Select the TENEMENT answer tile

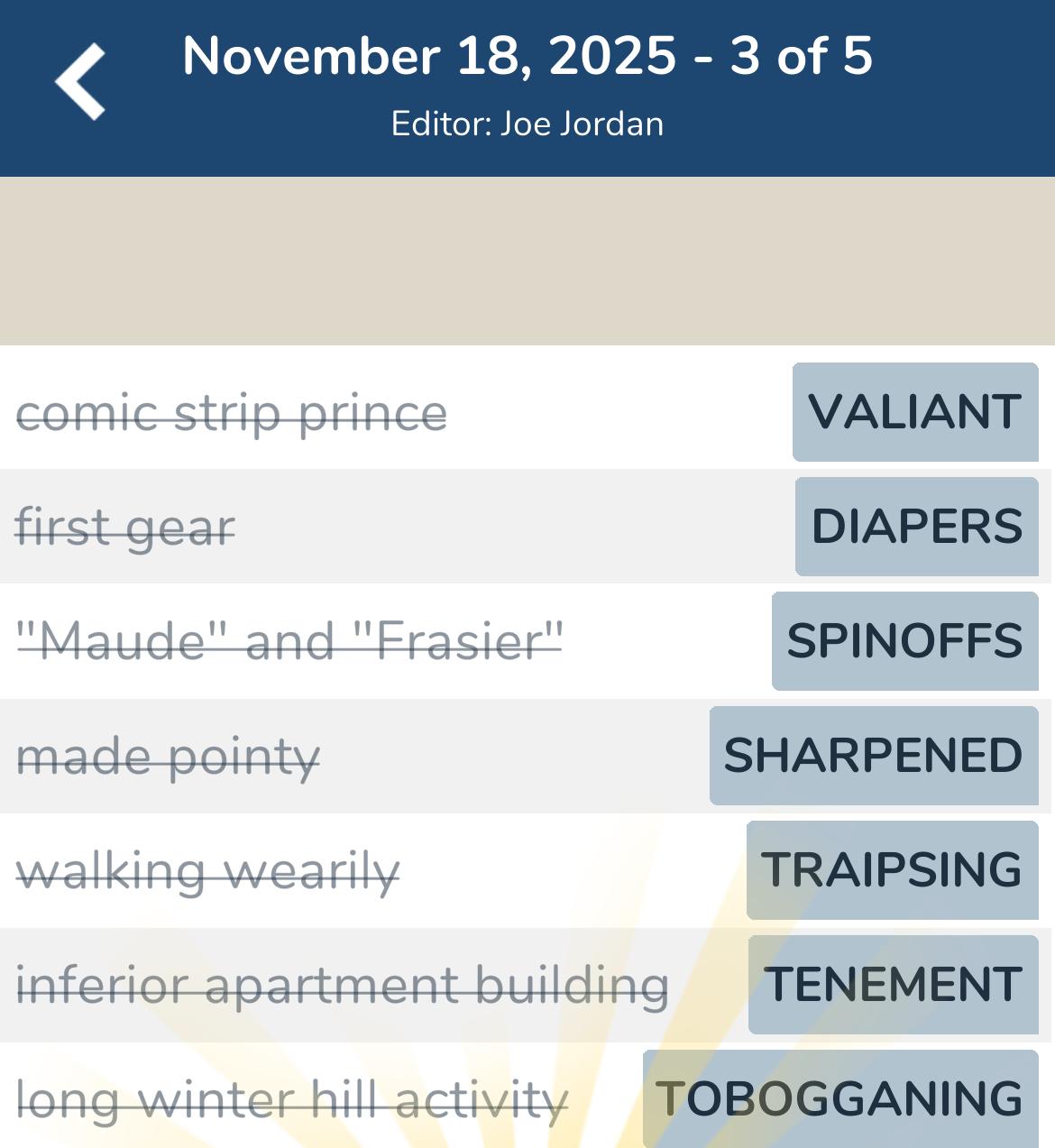(x=893, y=984)
